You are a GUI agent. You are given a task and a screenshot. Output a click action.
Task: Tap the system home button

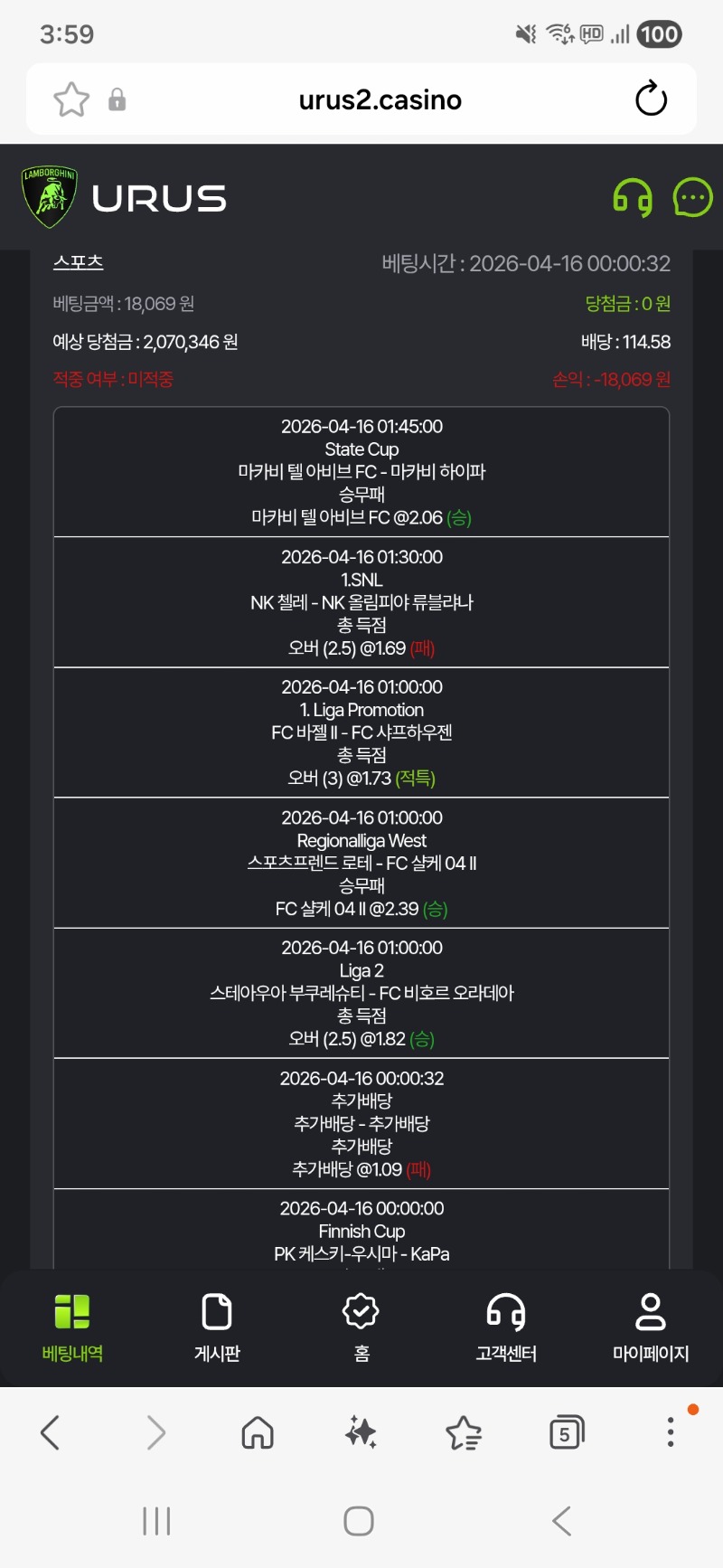[x=359, y=1521]
